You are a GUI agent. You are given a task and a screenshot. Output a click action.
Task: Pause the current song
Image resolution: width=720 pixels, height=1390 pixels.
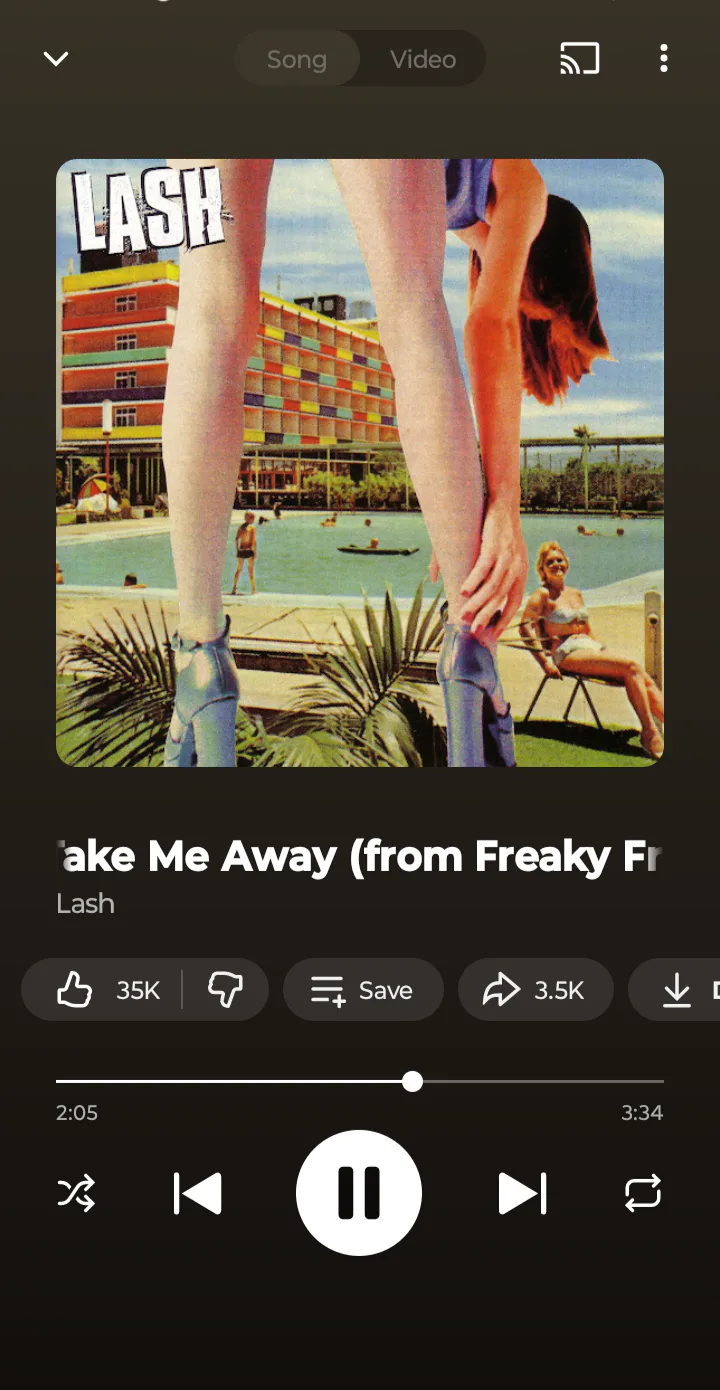[x=359, y=1193]
